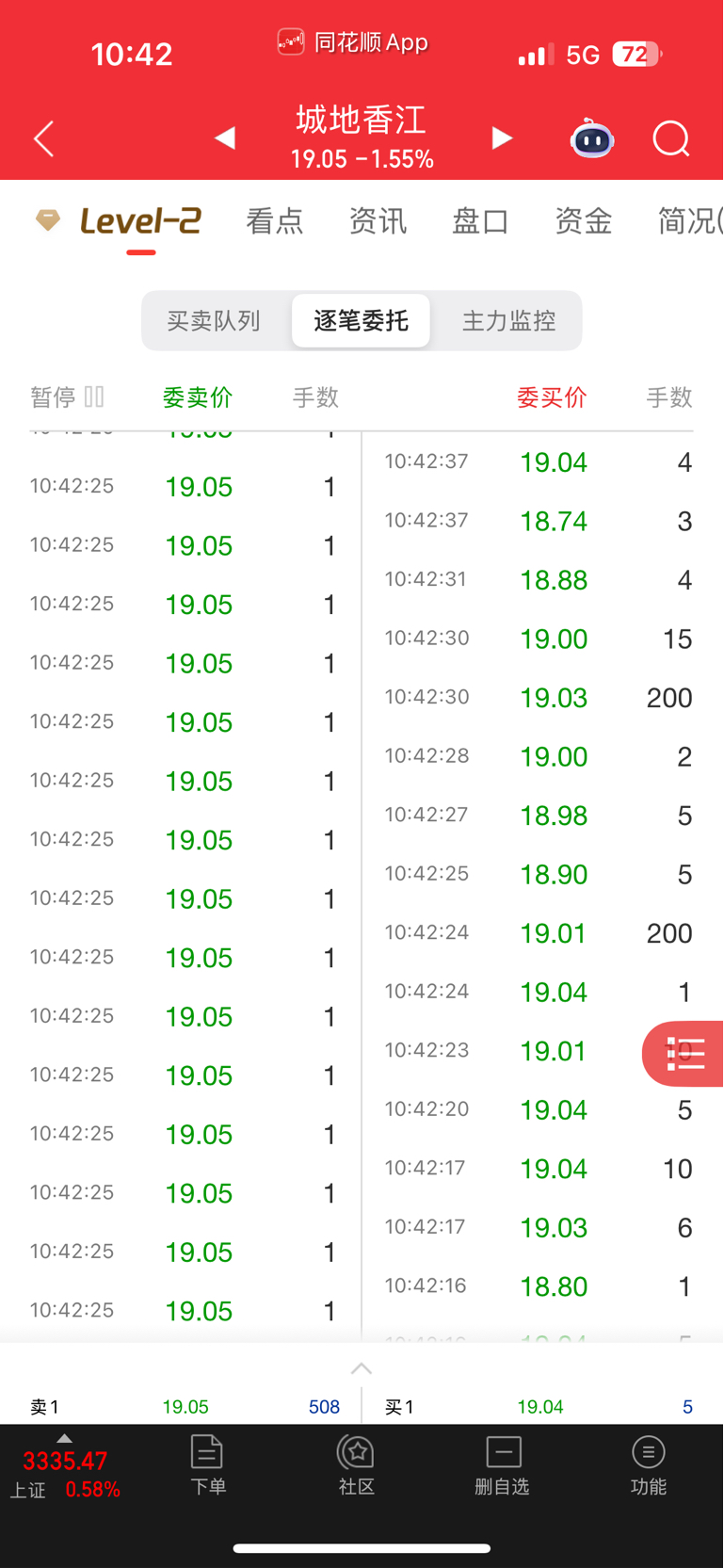This screenshot has width=724, height=1568.
Task: Switch to the 资讯 tab
Action: coord(378,221)
